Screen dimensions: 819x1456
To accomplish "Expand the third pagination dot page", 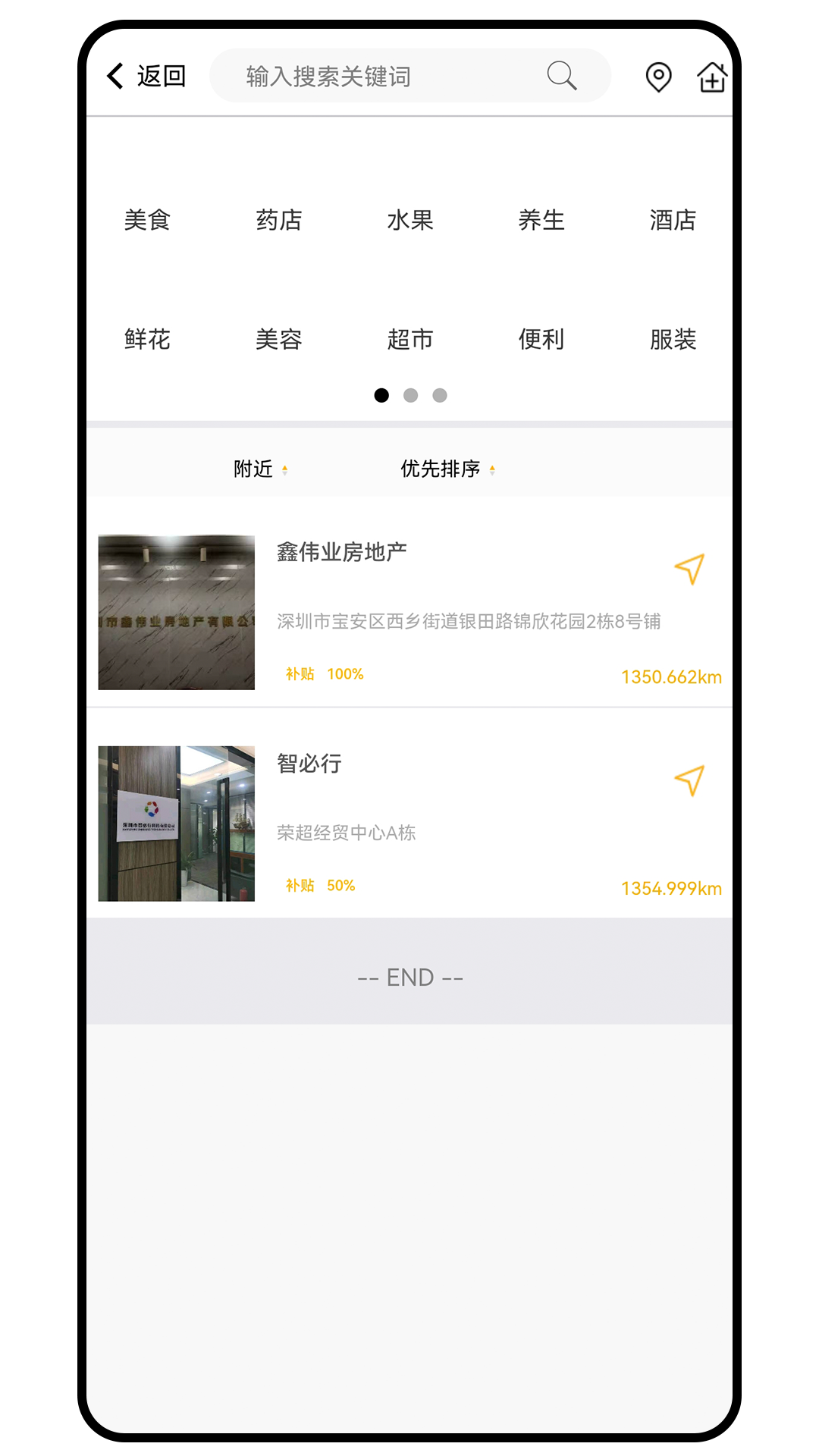I will pyautogui.click(x=439, y=395).
